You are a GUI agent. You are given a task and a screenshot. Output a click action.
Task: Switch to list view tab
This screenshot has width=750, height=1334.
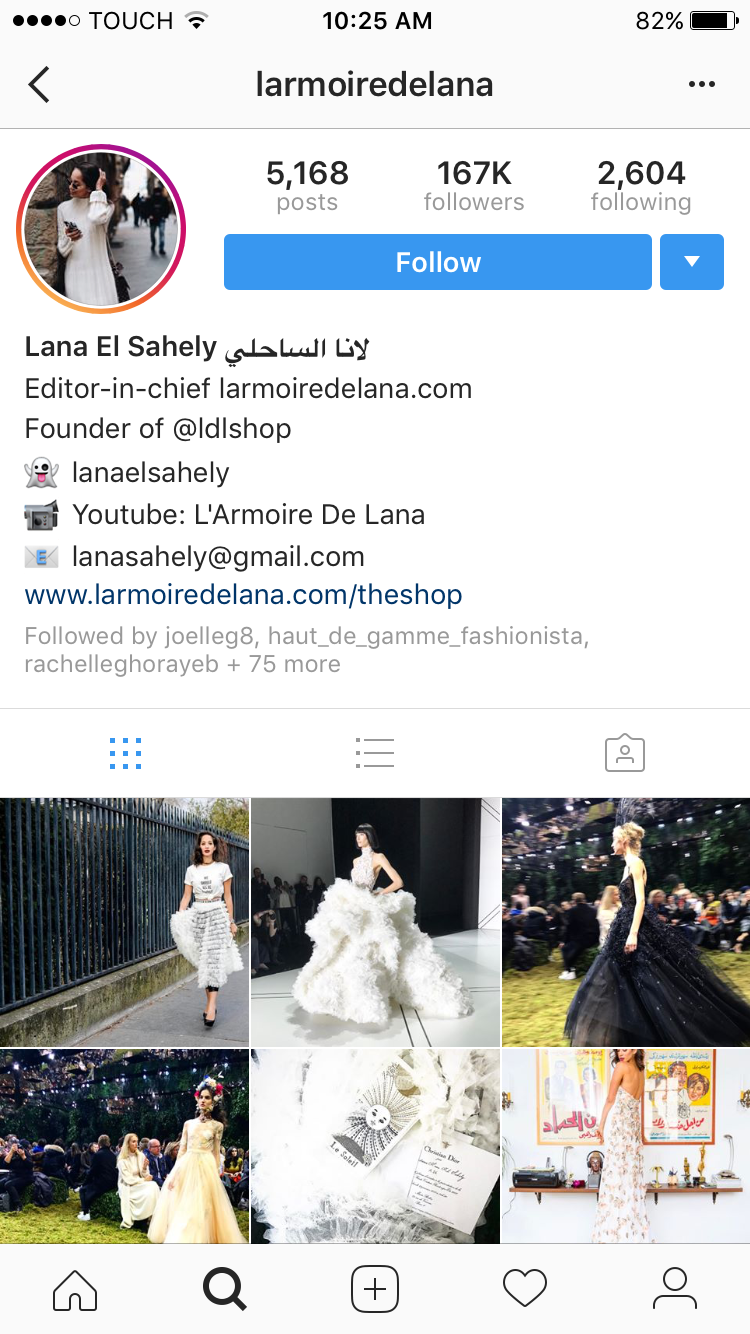point(375,753)
